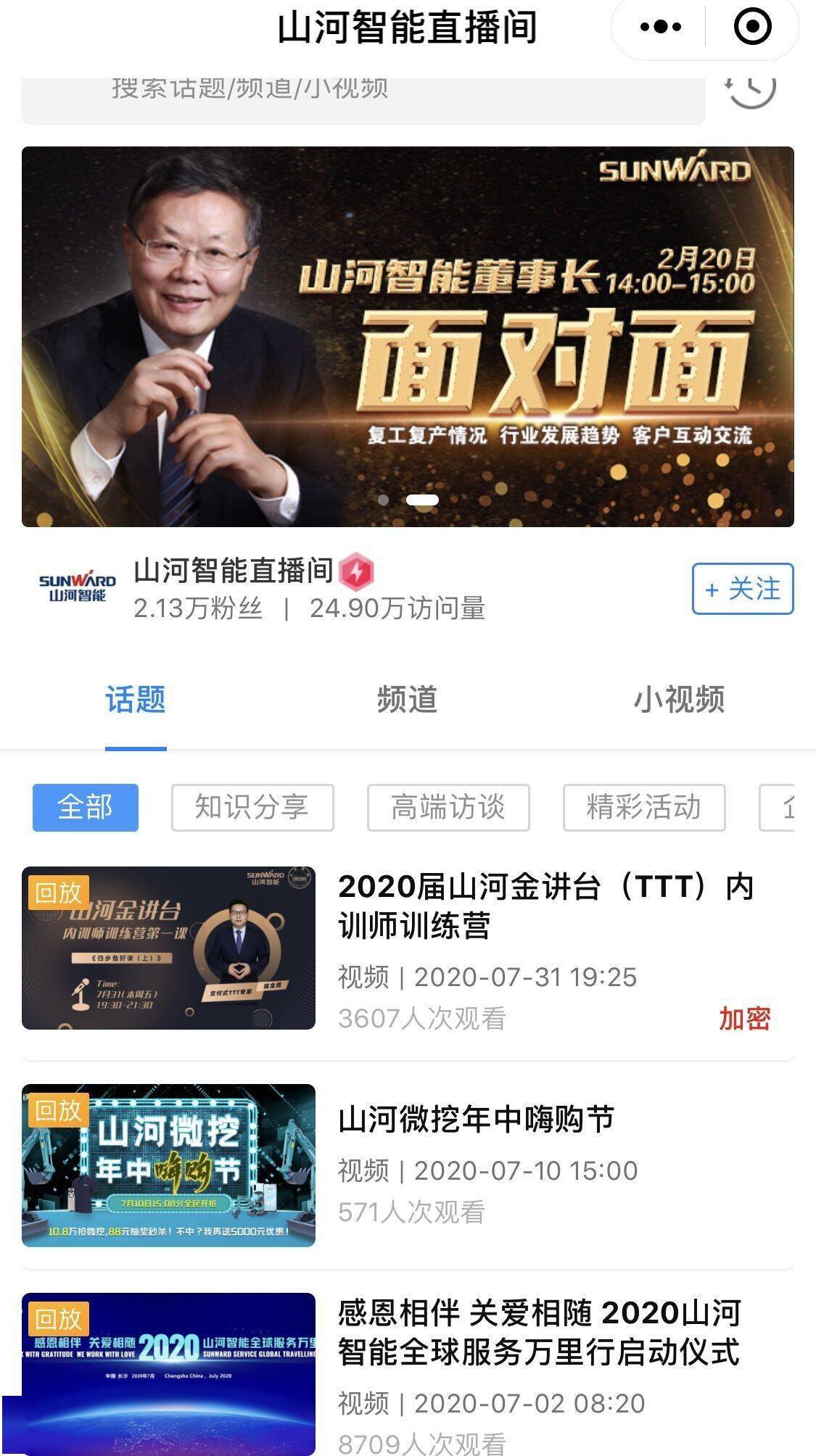Viewport: 816px width, 1456px height.
Task: Select the 精彩活动 filter chip
Action: tap(643, 807)
